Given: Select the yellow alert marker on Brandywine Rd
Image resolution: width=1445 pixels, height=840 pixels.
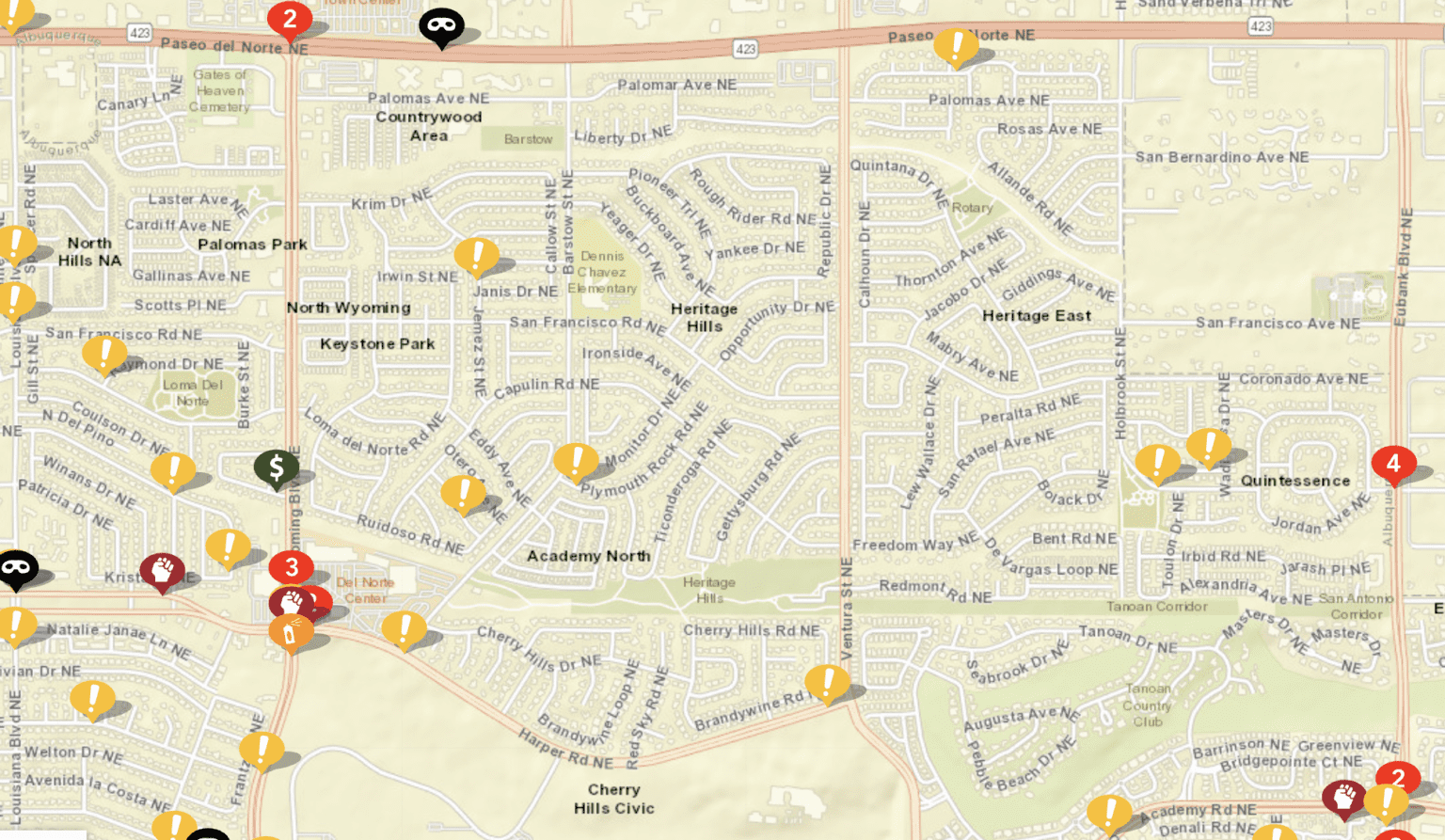Looking at the screenshot, I should [x=828, y=682].
